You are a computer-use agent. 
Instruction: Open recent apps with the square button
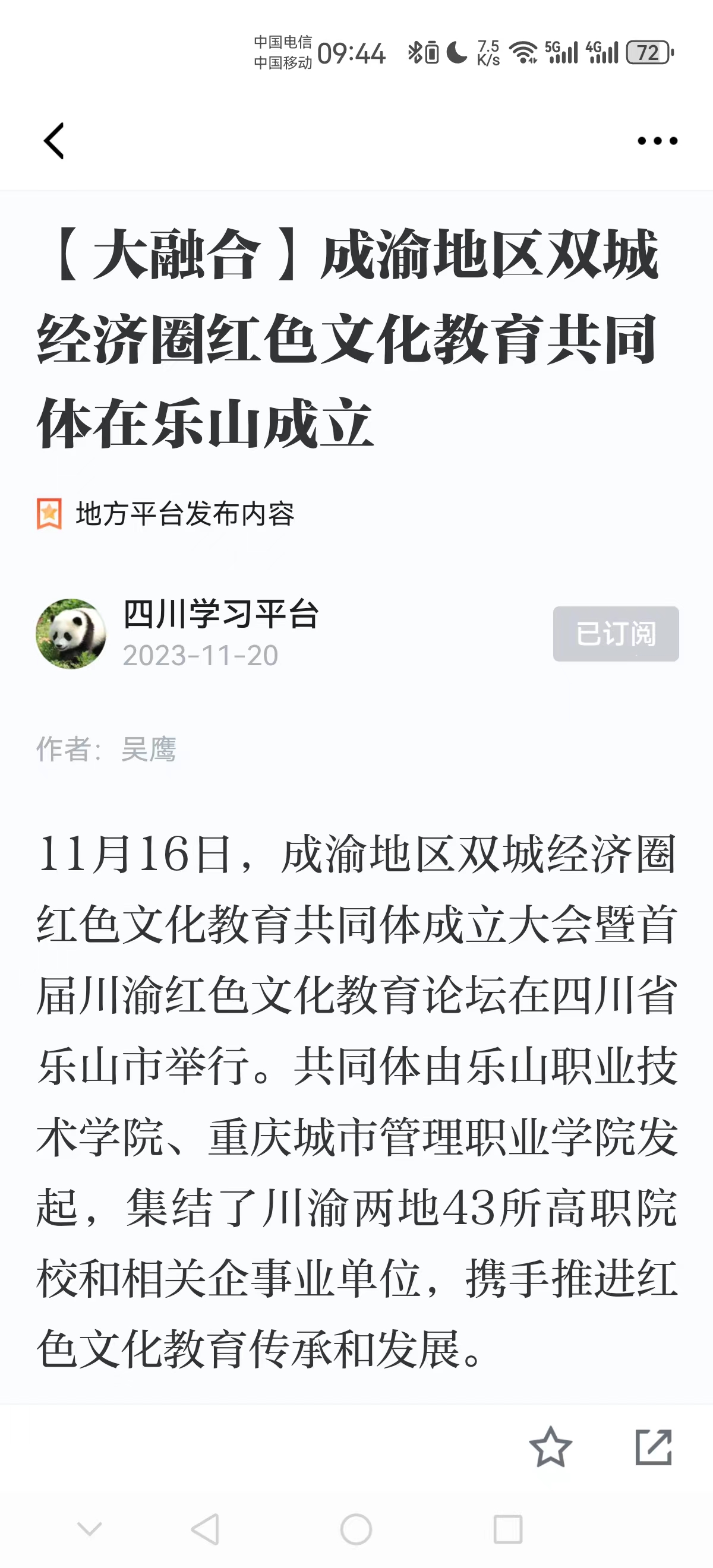tap(508, 1529)
